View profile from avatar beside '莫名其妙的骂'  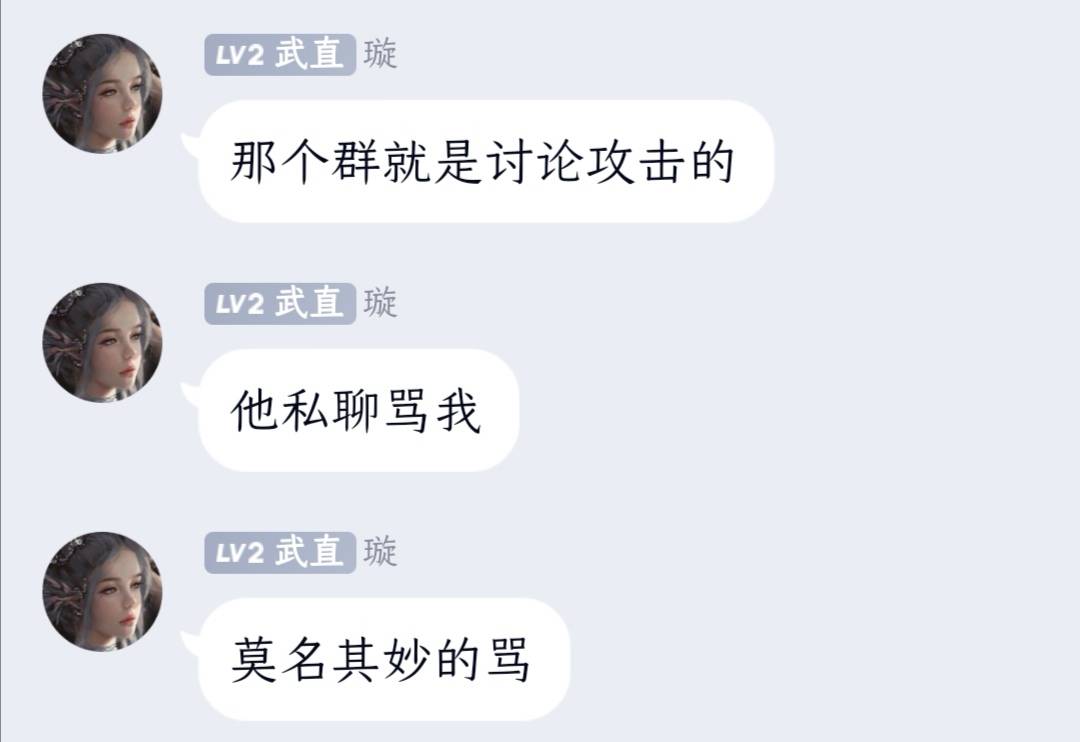click(102, 592)
